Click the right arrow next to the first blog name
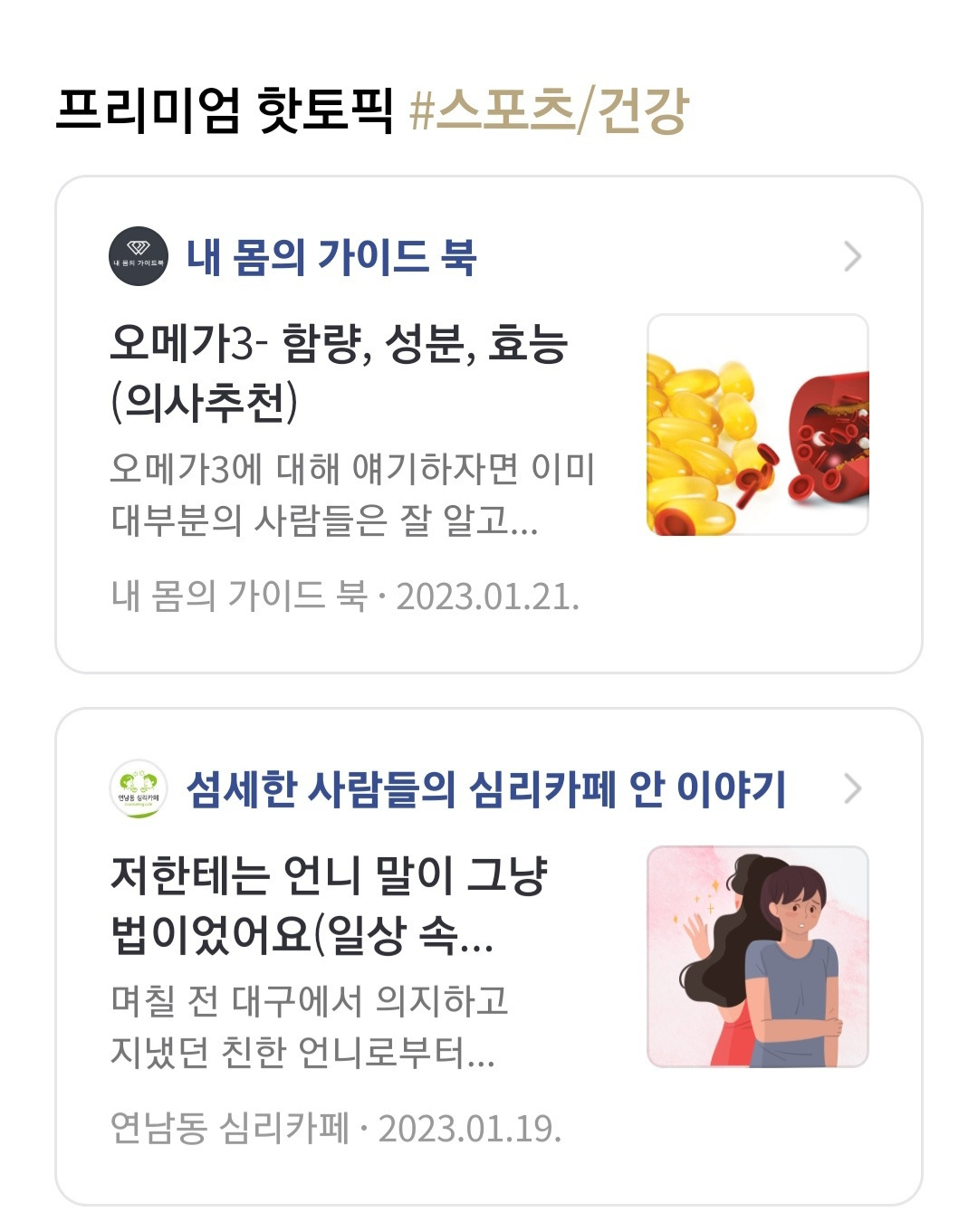 pos(852,256)
